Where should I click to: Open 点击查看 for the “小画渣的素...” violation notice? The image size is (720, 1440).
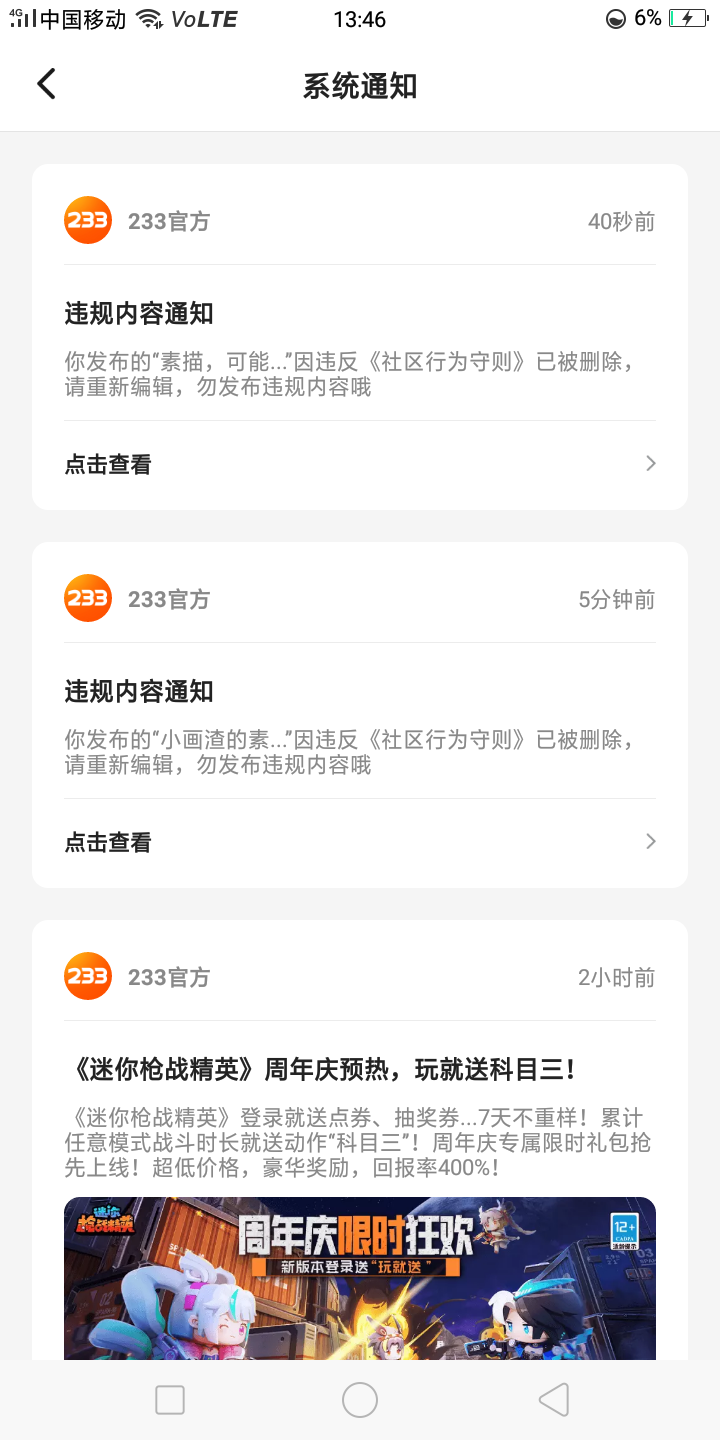(360, 842)
